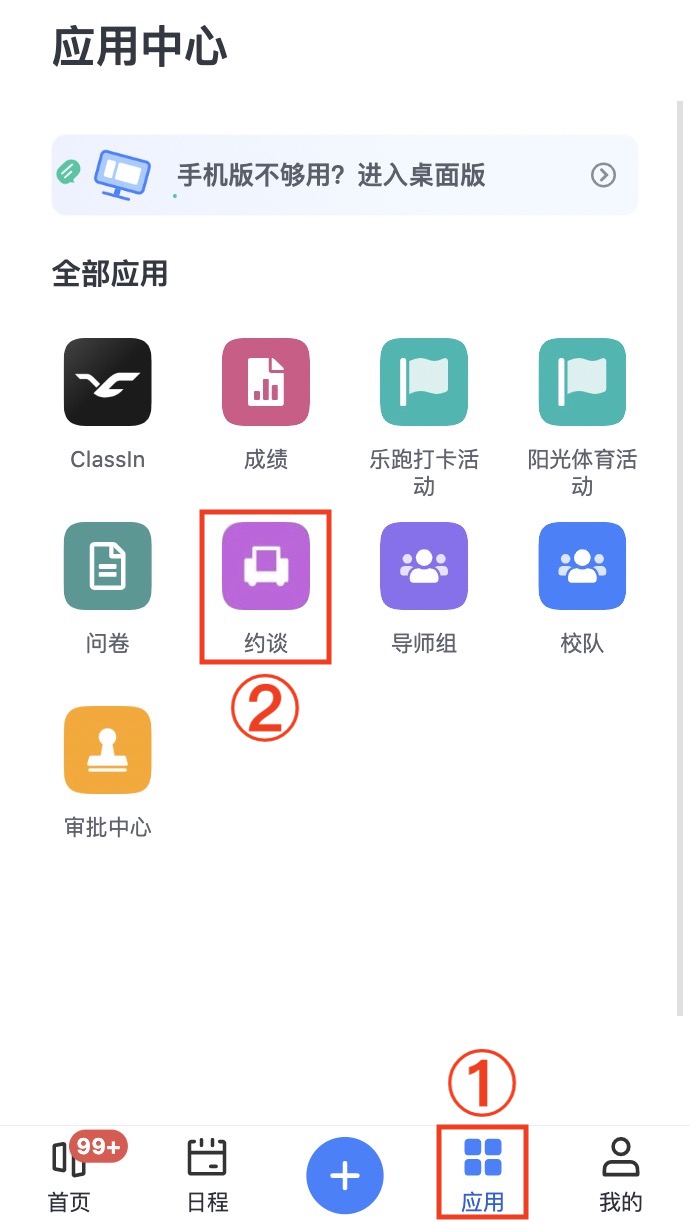
Task: Open the 问卷 questionnaire app
Action: coord(108,566)
